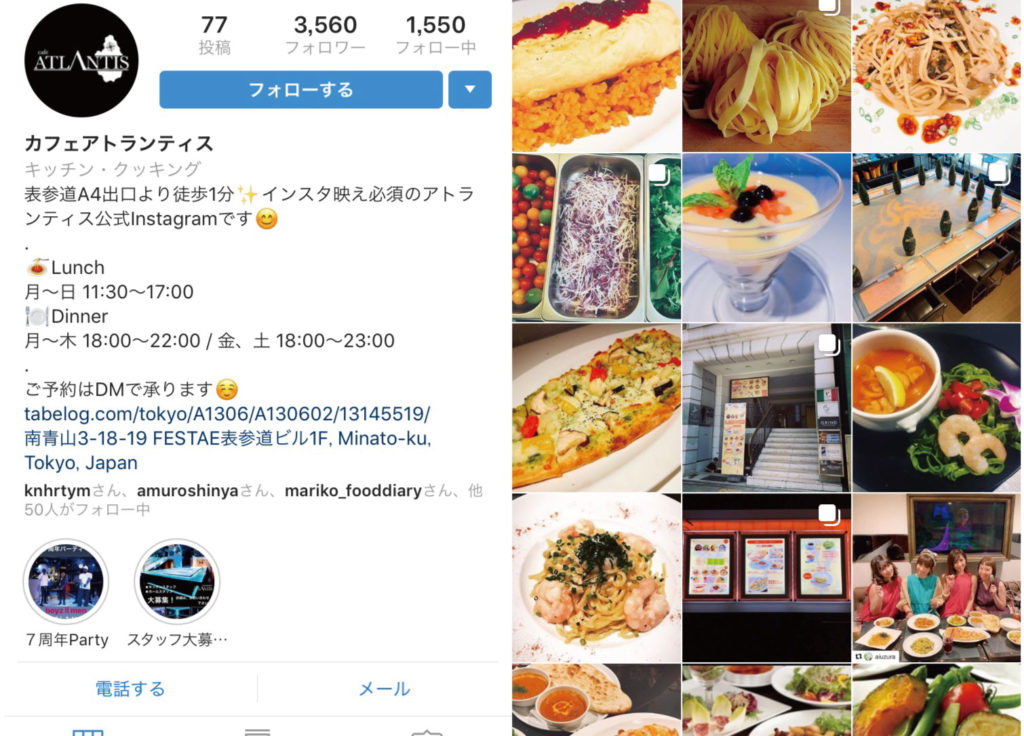Open the 南青山 FESTAE表参道ビル address link

[227, 439]
